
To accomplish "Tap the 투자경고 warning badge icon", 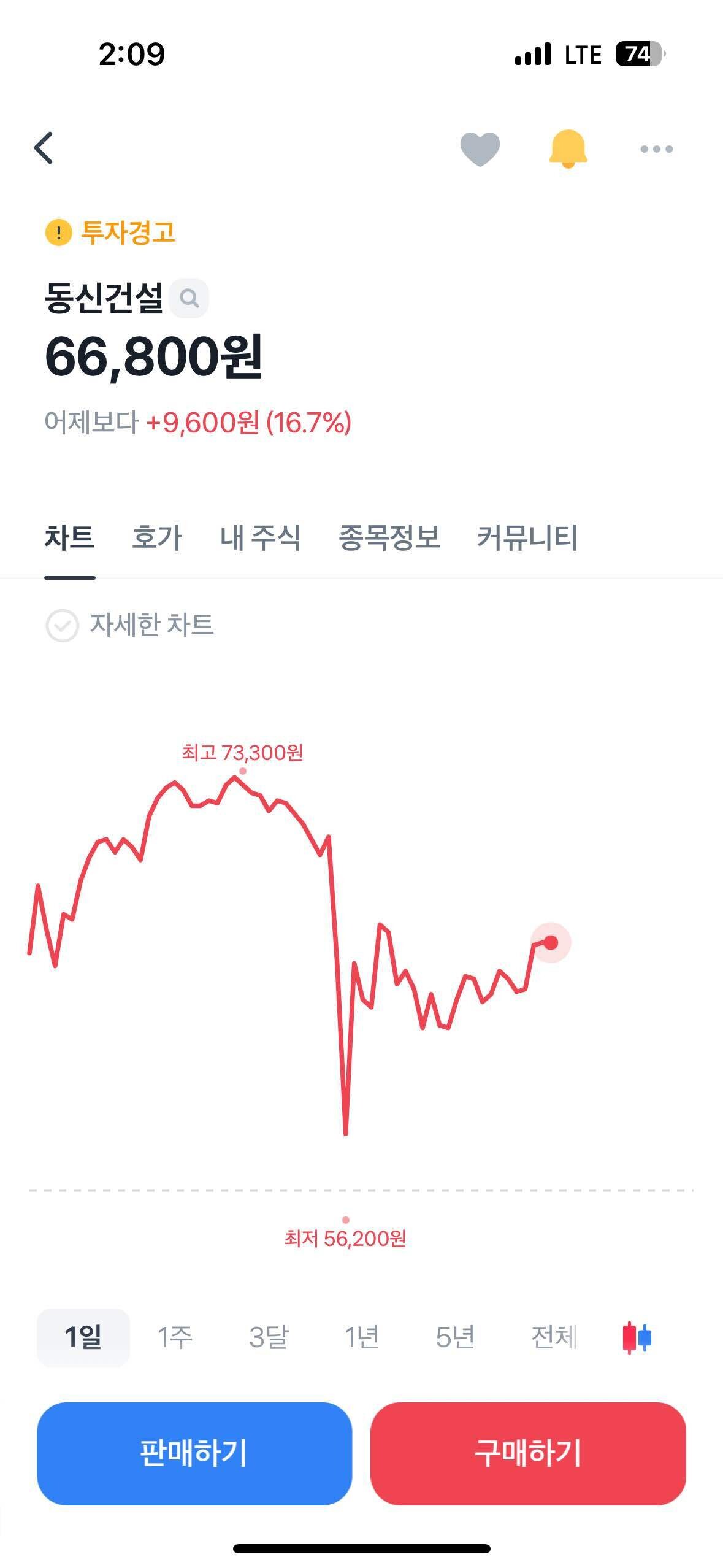I will point(58,232).
